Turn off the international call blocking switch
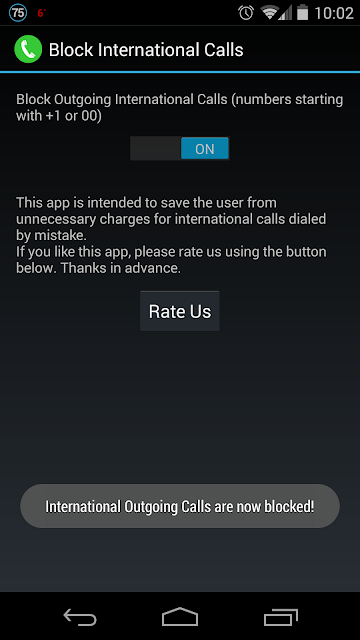This screenshot has height=640, width=360. point(180,148)
